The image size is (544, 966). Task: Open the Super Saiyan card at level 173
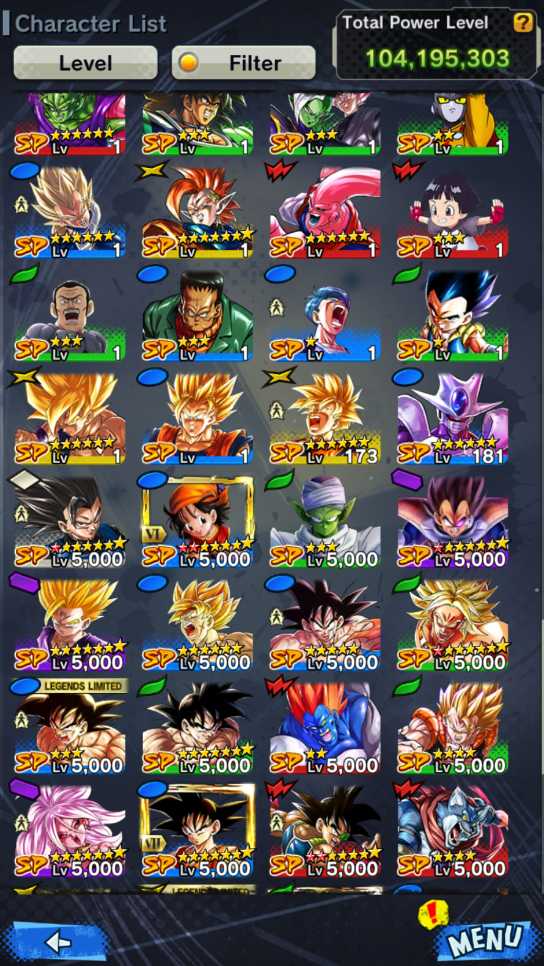tap(325, 418)
